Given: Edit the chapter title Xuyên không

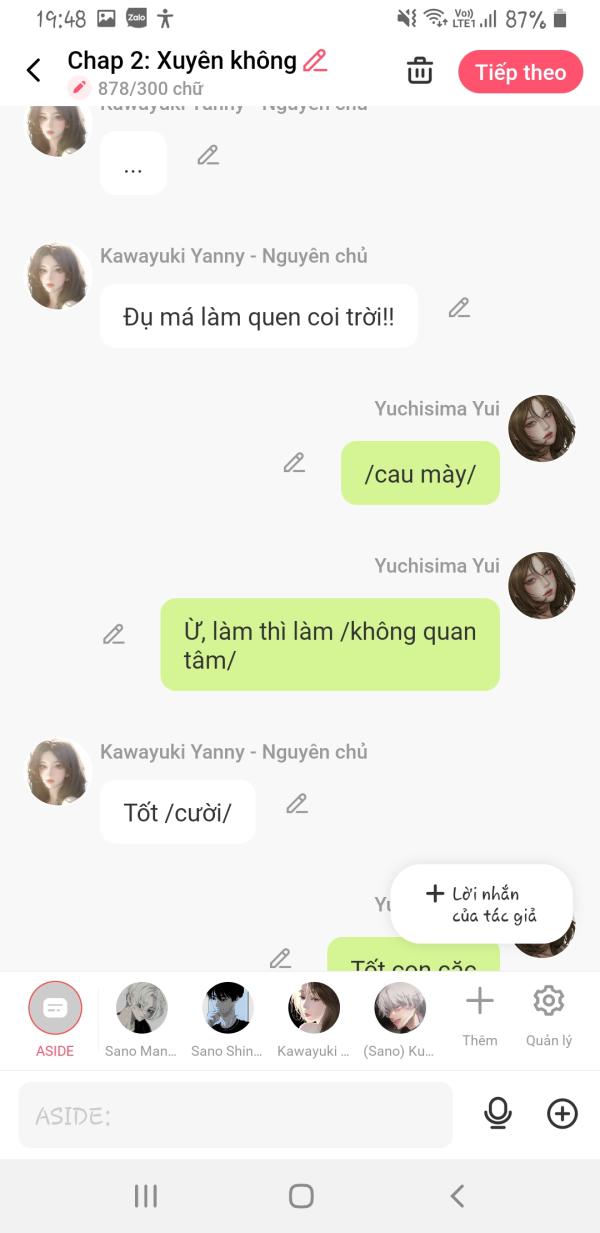Looking at the screenshot, I should point(315,60).
